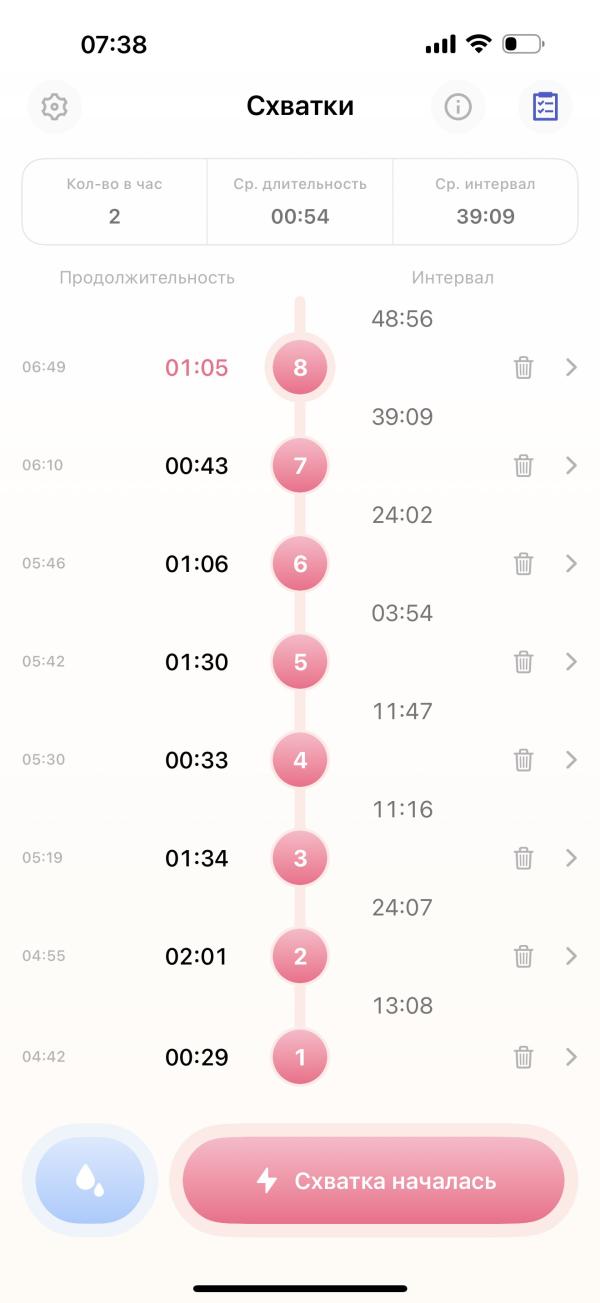The image size is (600, 1303).
Task: Delete contraction 2 at 04:55
Action: [x=523, y=956]
